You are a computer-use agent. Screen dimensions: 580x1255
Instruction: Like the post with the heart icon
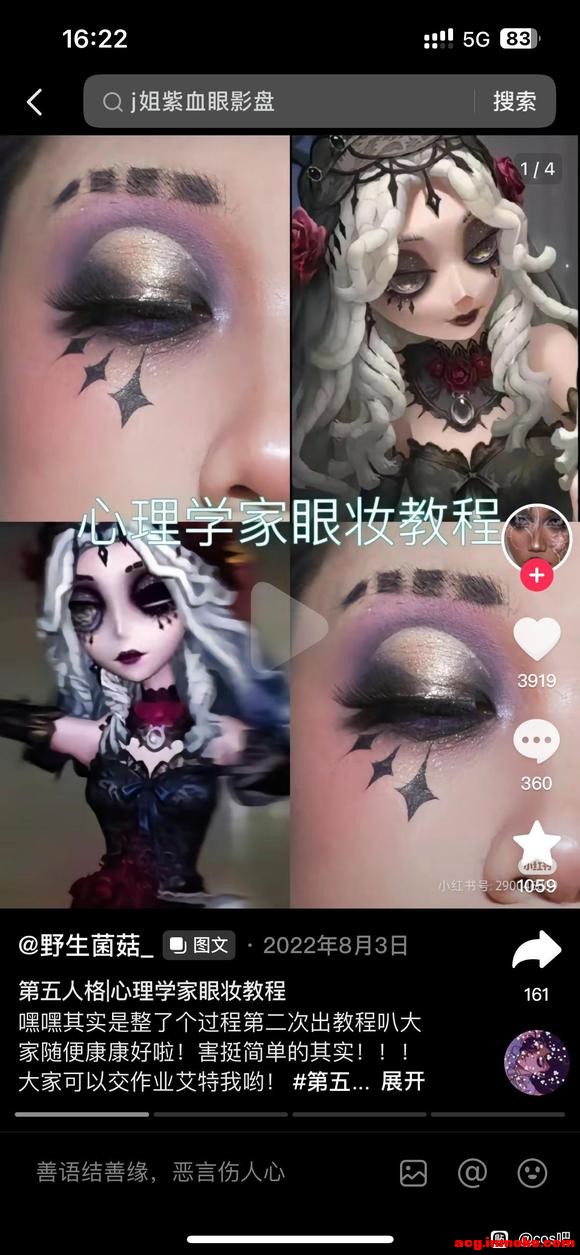tap(537, 639)
